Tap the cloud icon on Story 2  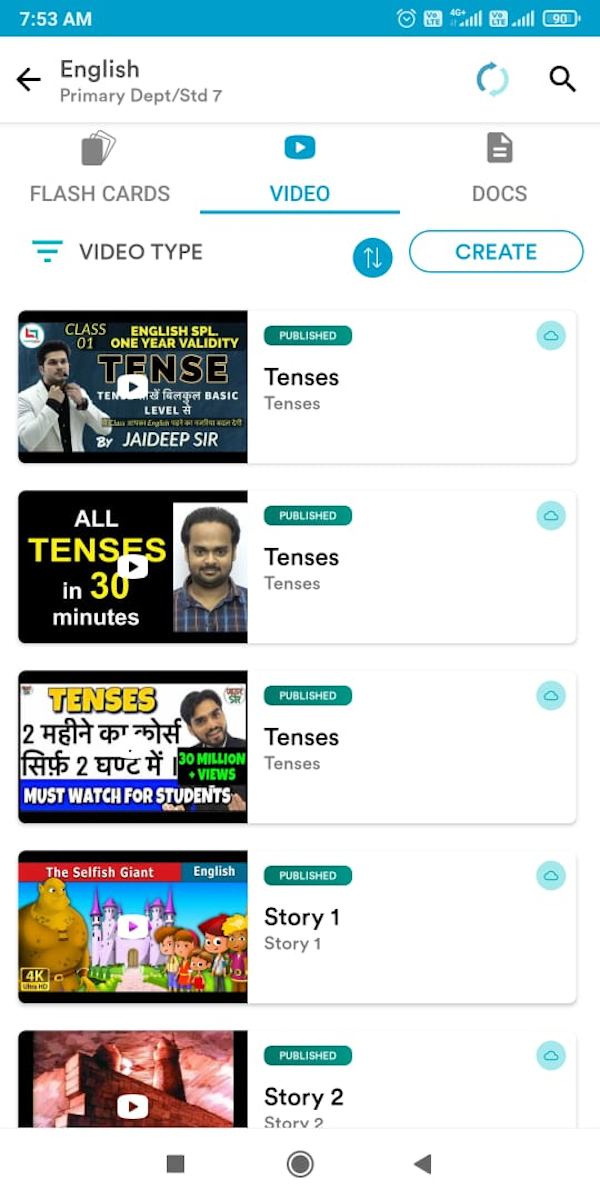[550, 1056]
